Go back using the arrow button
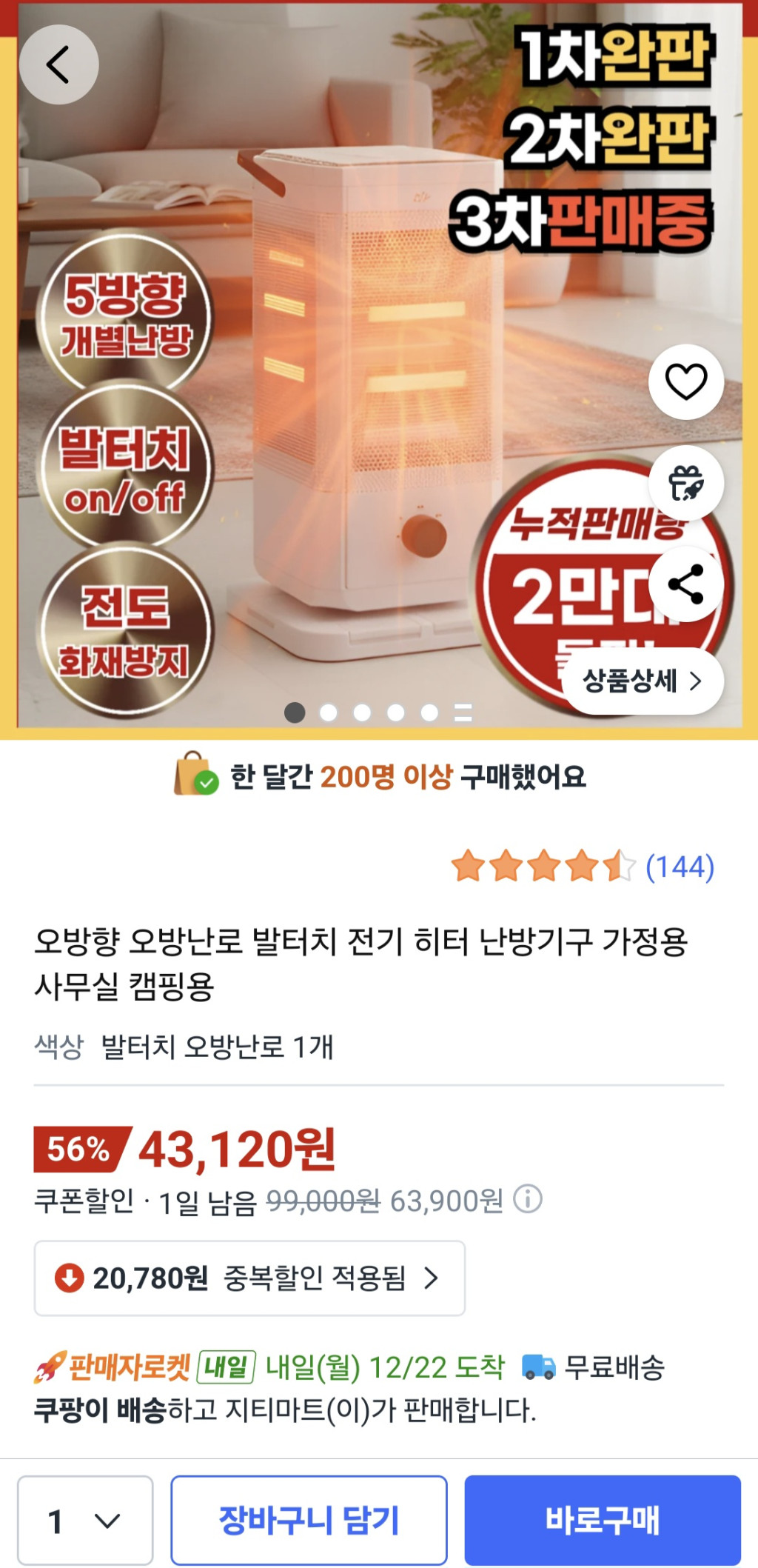This screenshot has height=1568, width=758. point(58,64)
